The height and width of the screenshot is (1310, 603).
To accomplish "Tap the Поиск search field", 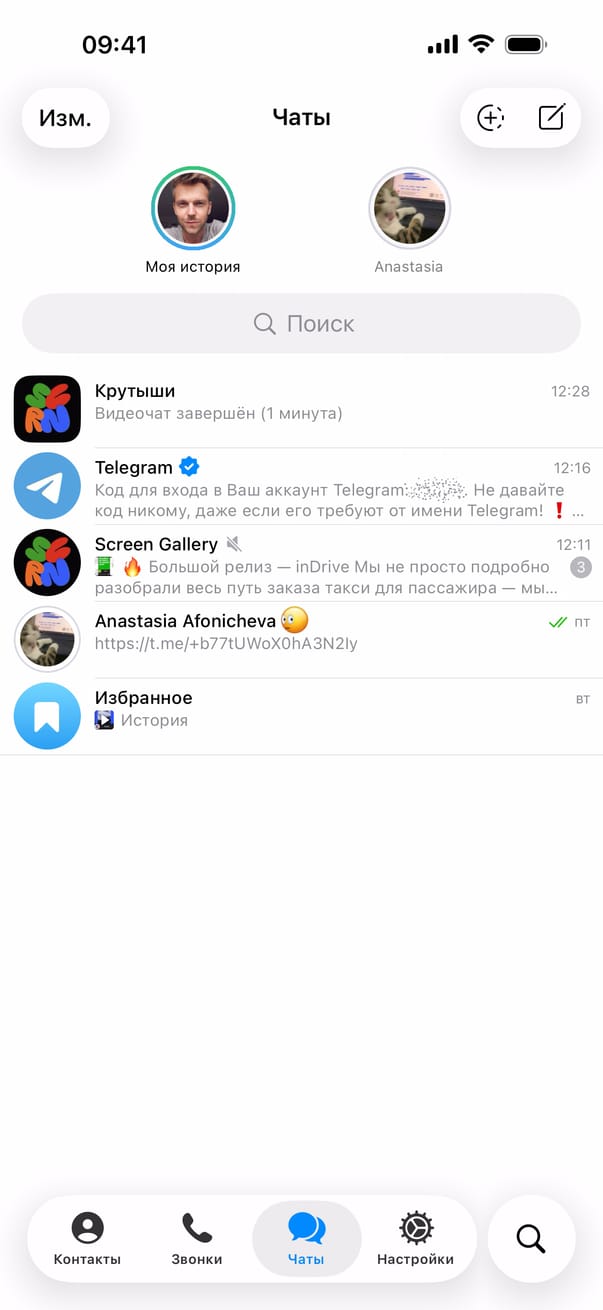I will coord(301,324).
